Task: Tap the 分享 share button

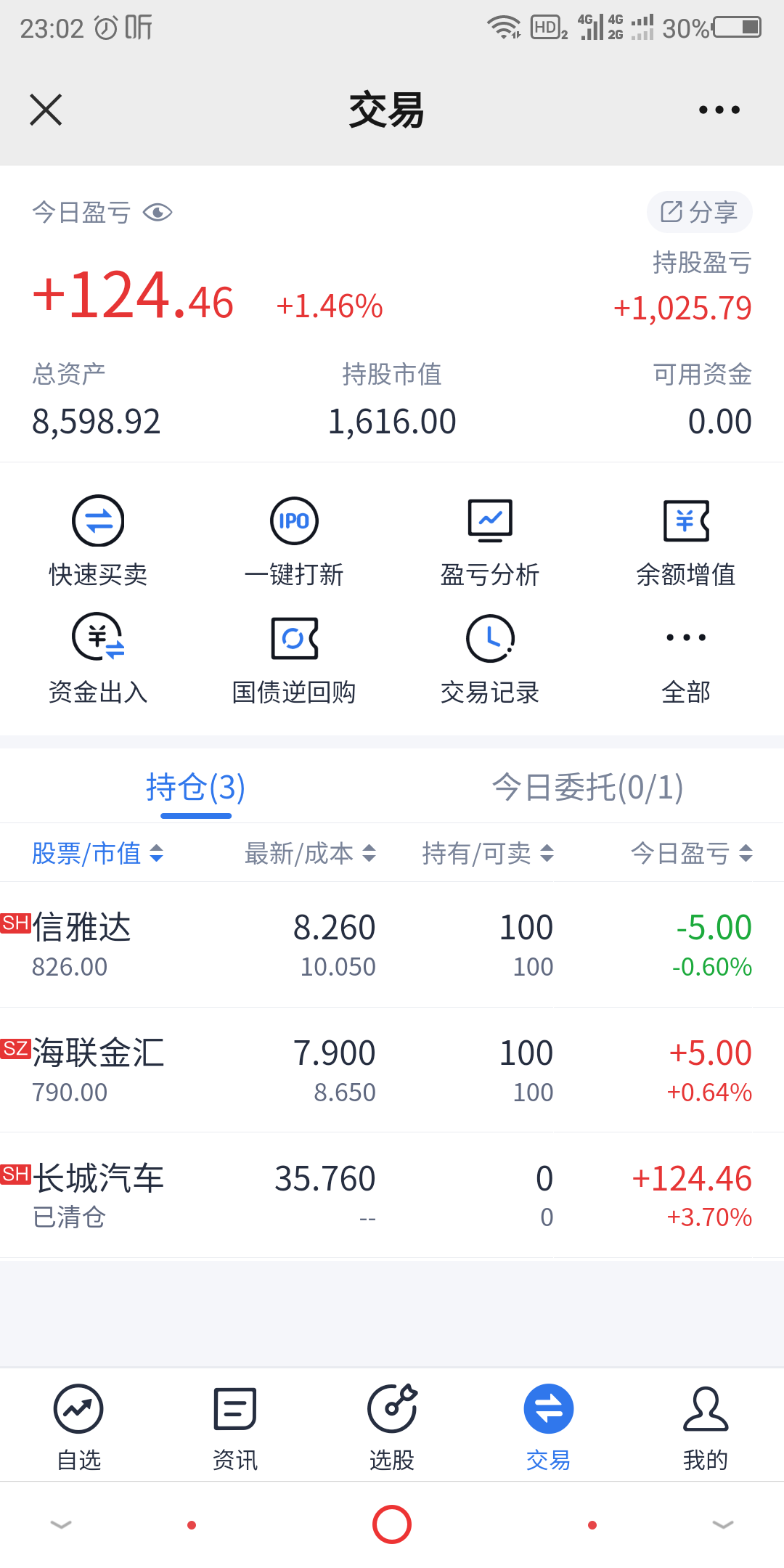Action: (x=699, y=212)
